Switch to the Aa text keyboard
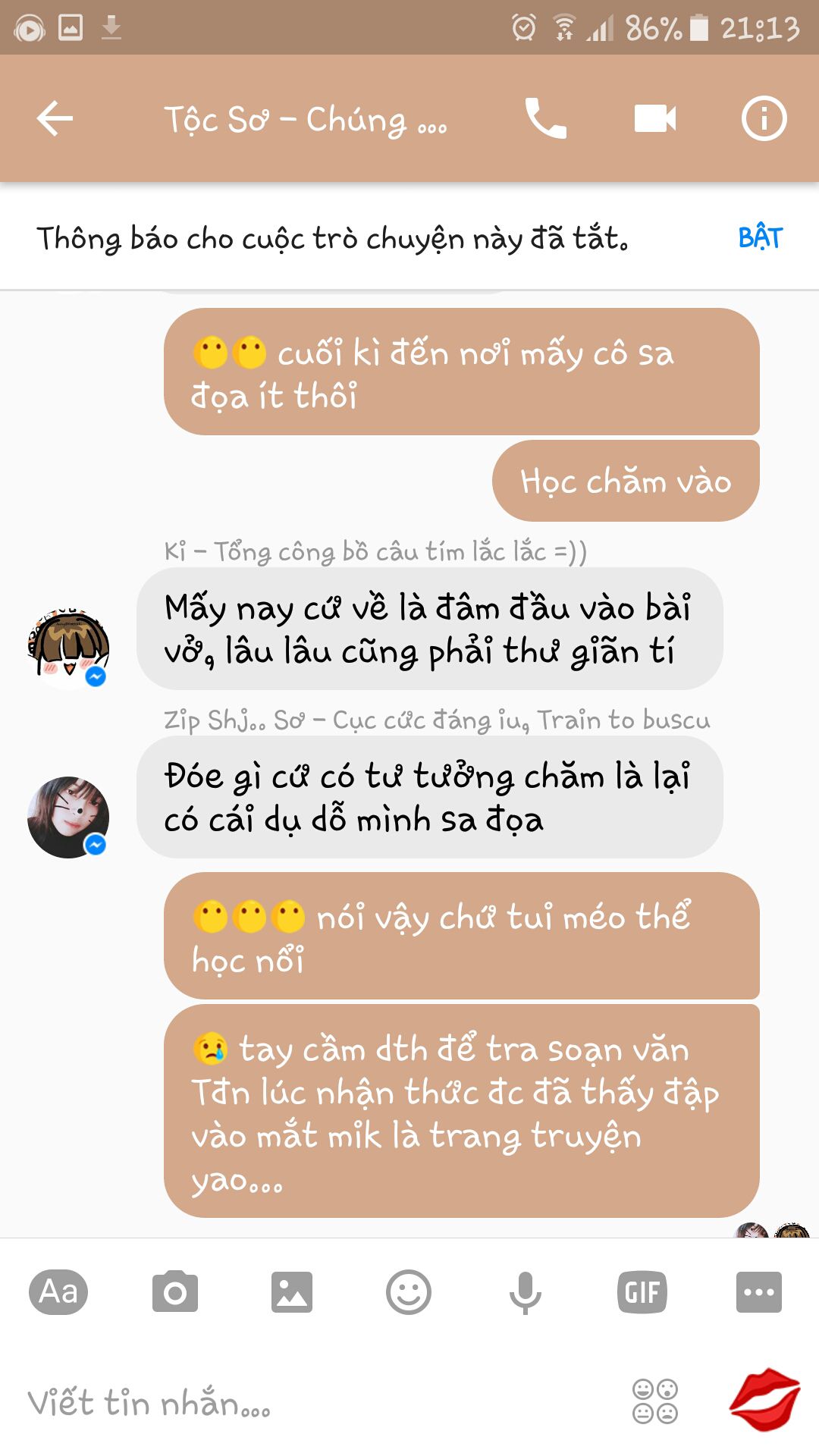Screen dimensions: 819x1456 (58, 1291)
